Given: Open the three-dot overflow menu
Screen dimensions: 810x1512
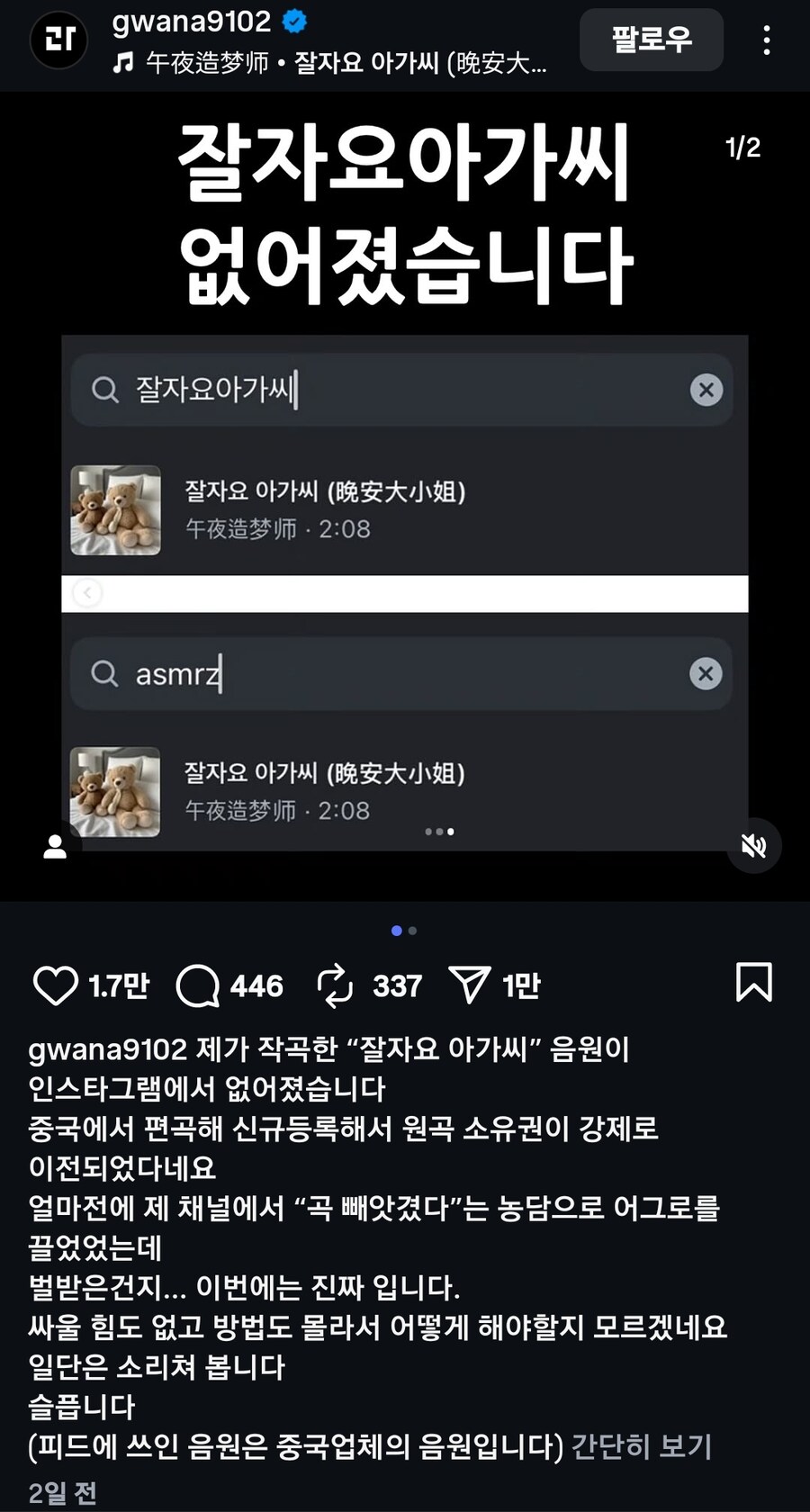Looking at the screenshot, I should click(x=766, y=40).
